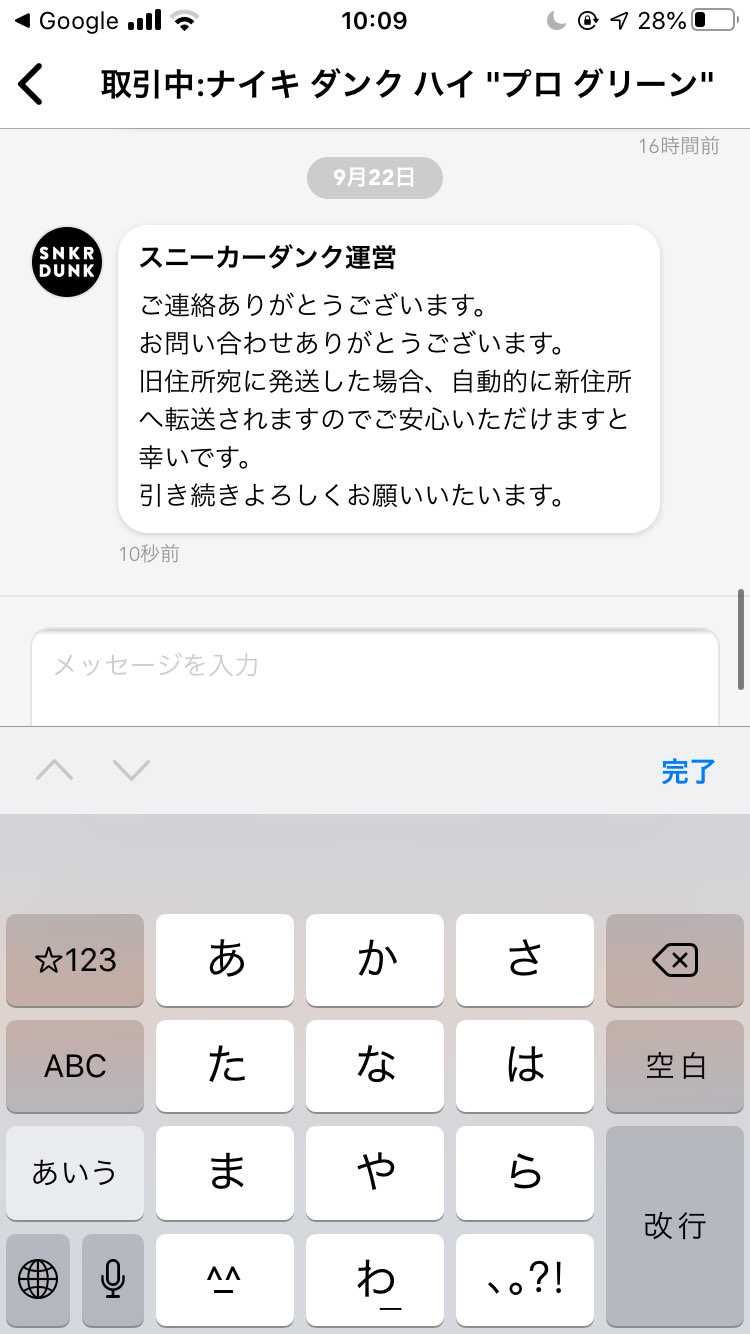Tap the ^^ emoticon key

pos(225,1281)
